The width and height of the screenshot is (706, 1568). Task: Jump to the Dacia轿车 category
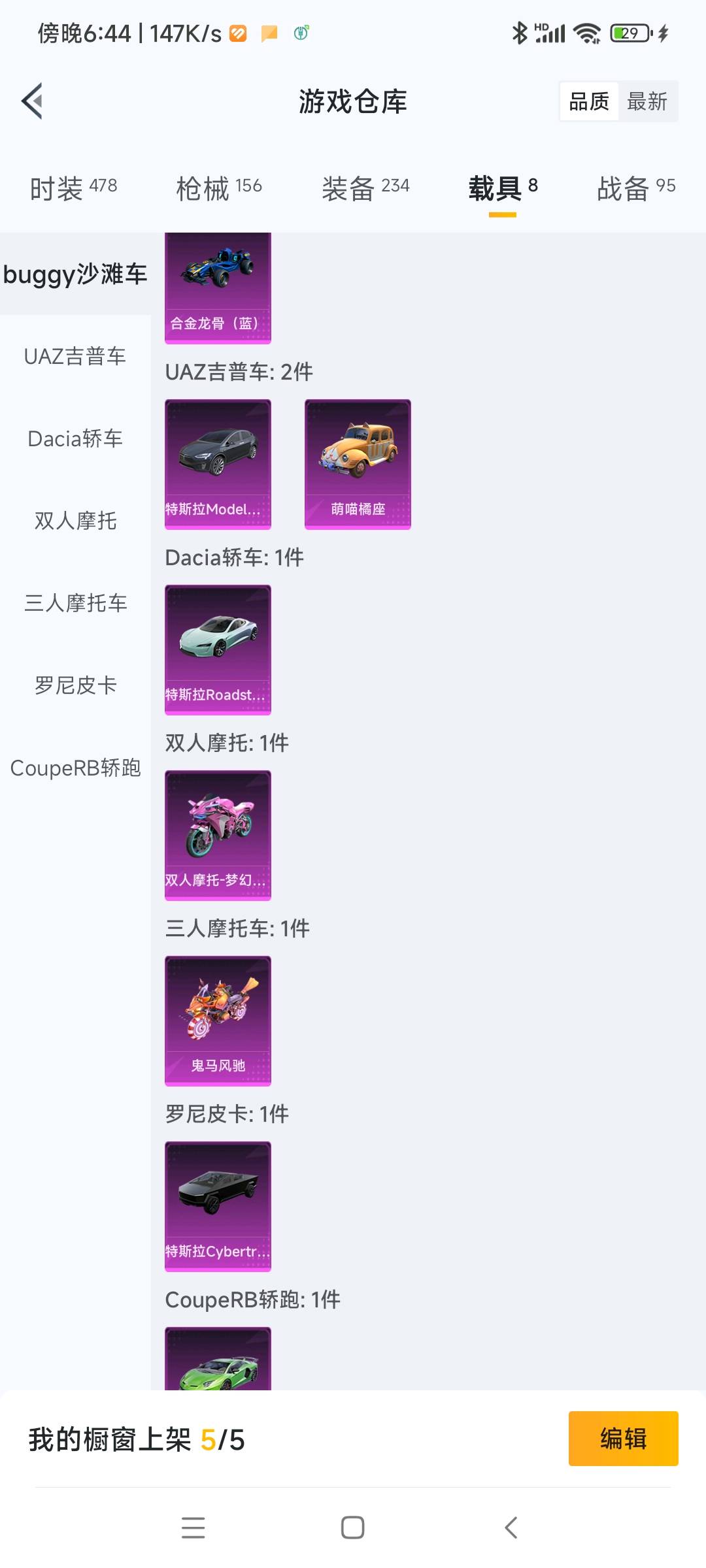75,438
